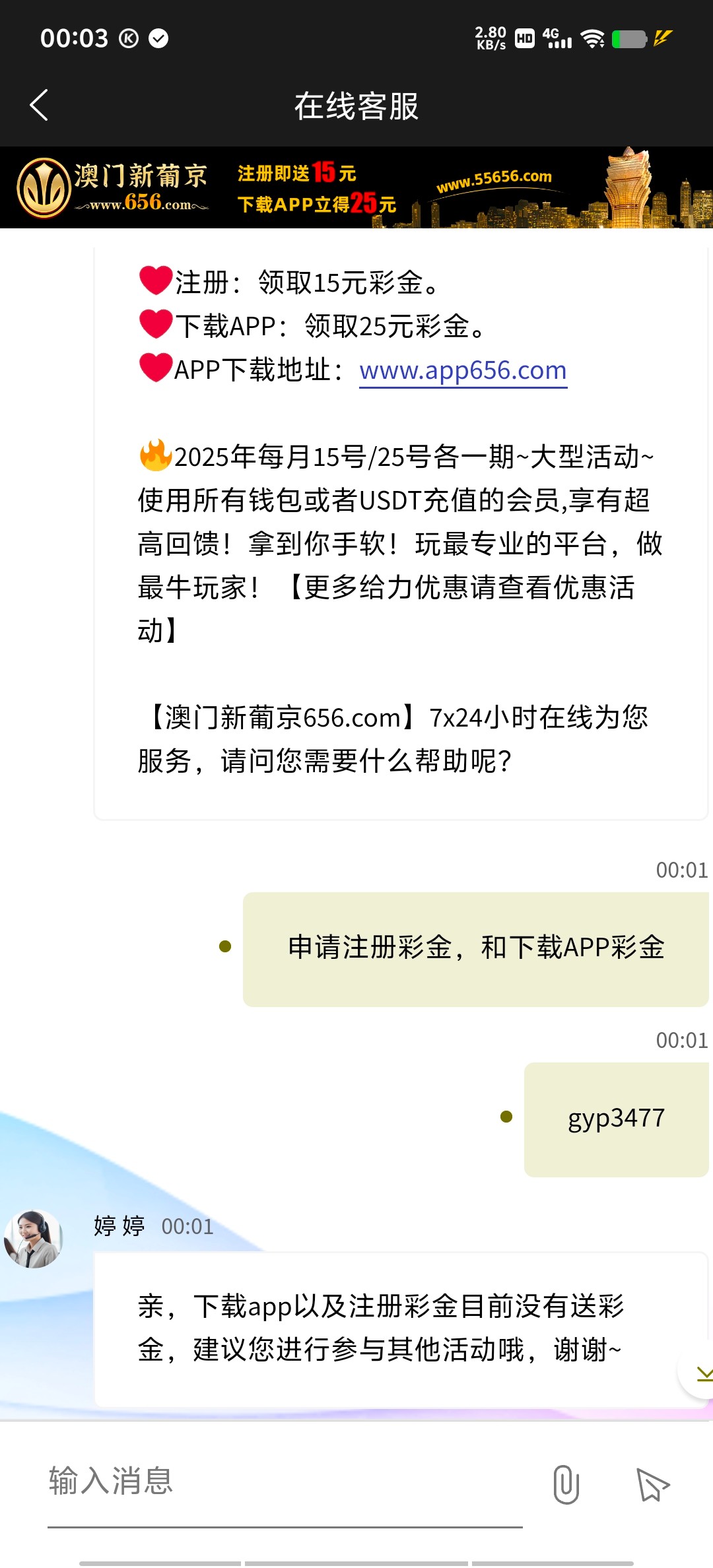Go back from the 在线客服 chat
Viewport: 713px width, 1568px height.
click(40, 106)
